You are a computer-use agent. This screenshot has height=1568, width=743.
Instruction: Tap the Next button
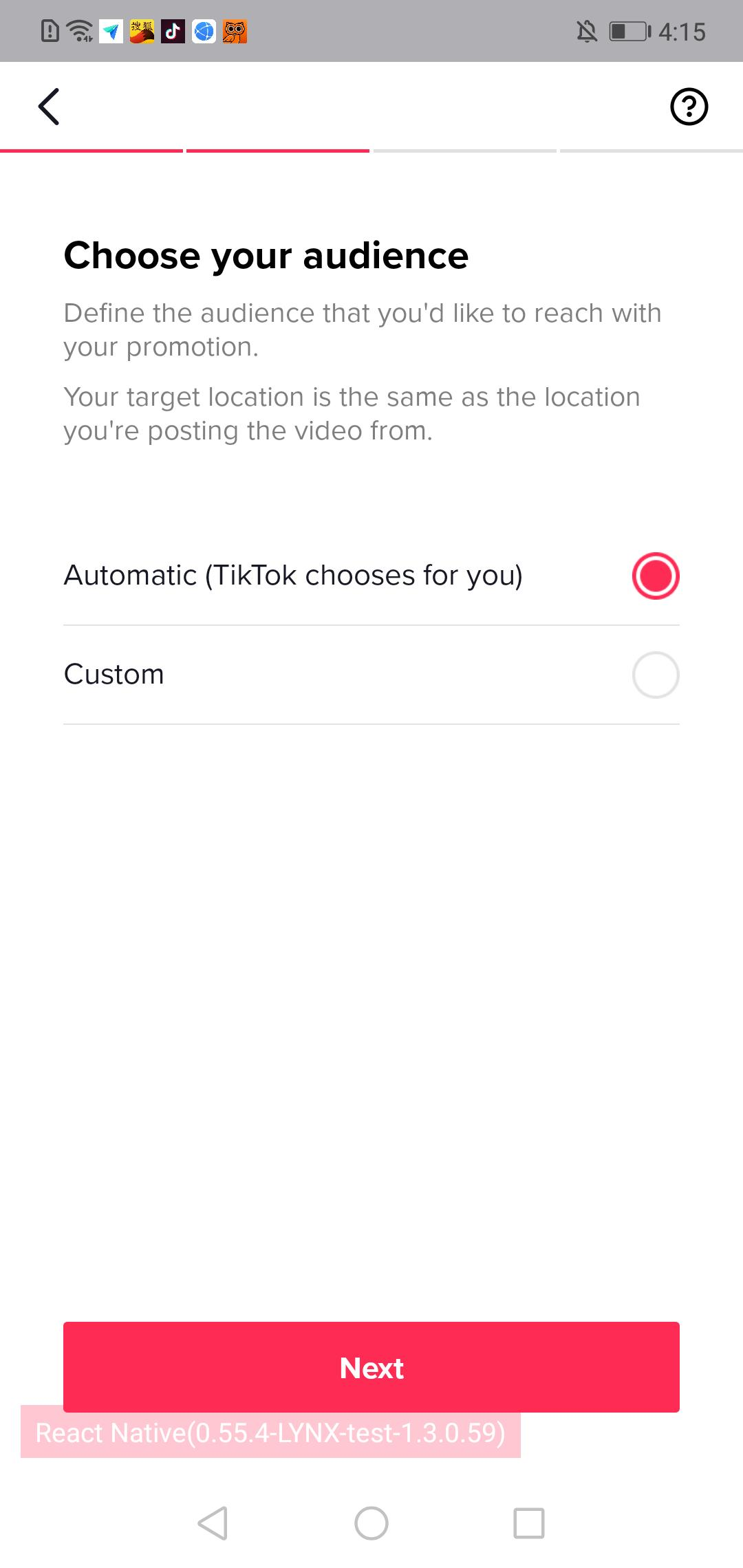point(371,1367)
